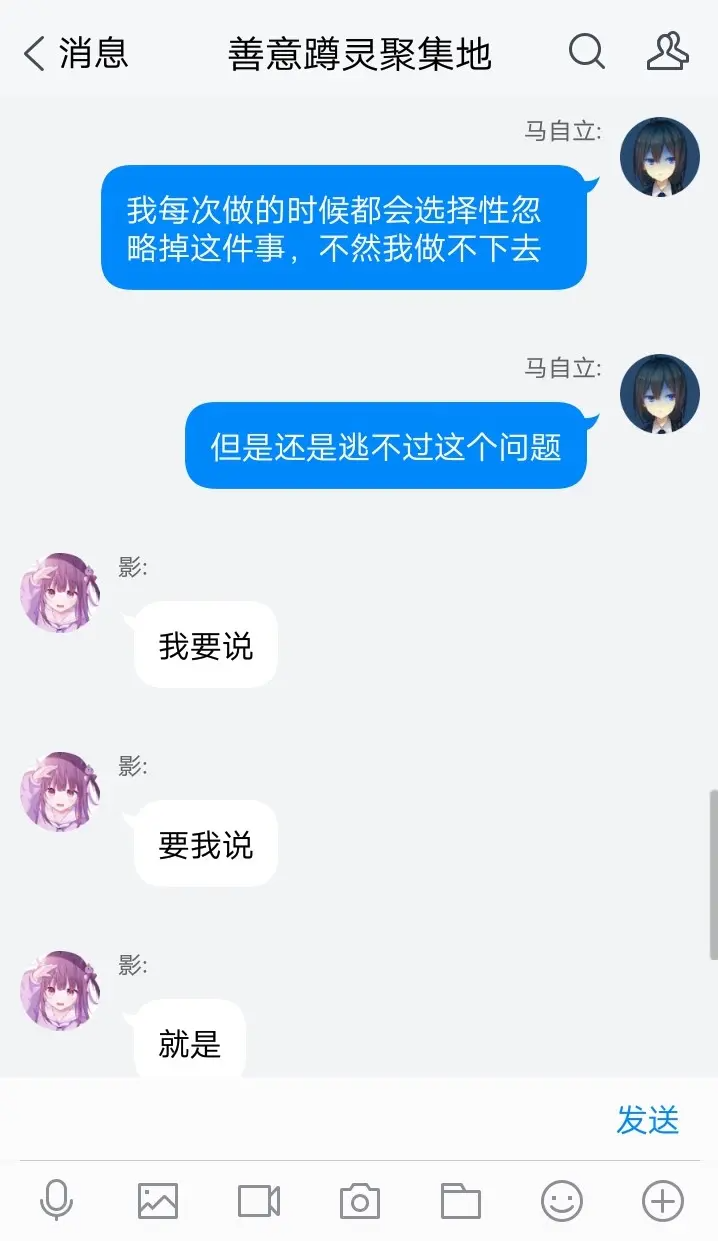Image resolution: width=718 pixels, height=1241 pixels.
Task: Attach a picture from gallery
Action: (158, 1200)
